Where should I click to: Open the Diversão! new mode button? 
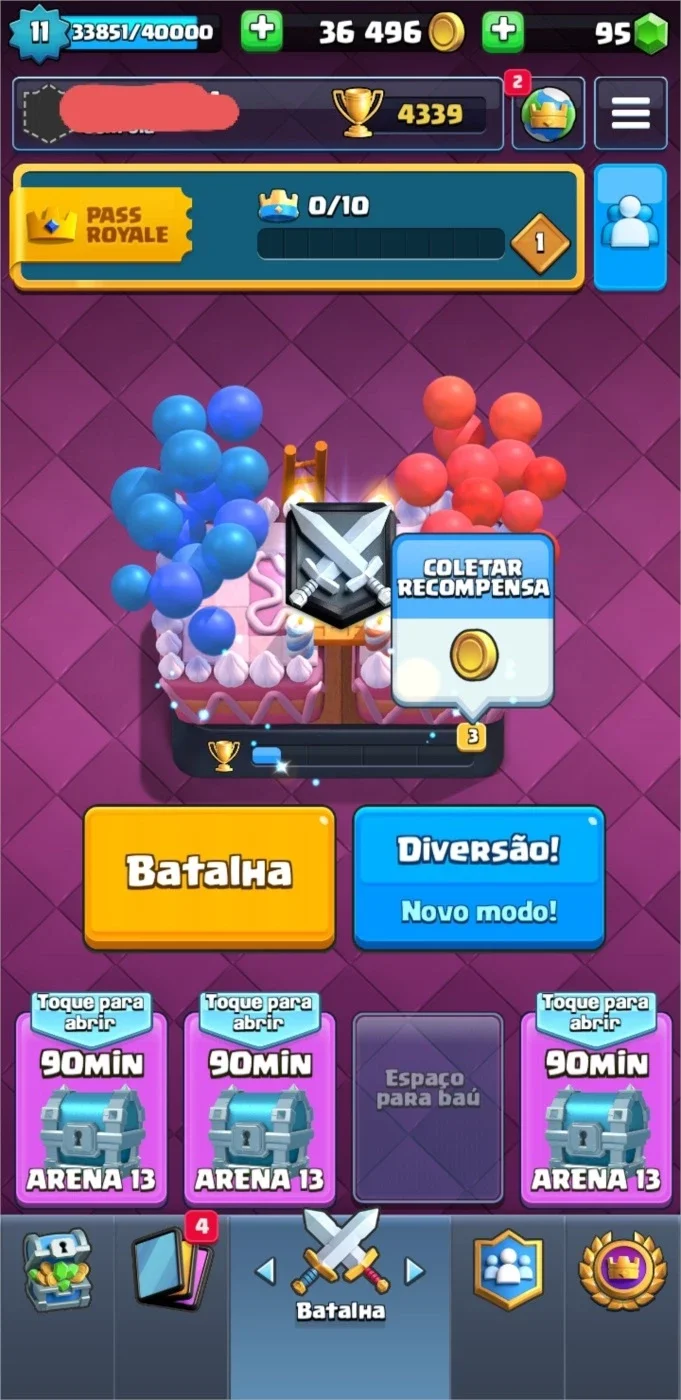[479, 876]
